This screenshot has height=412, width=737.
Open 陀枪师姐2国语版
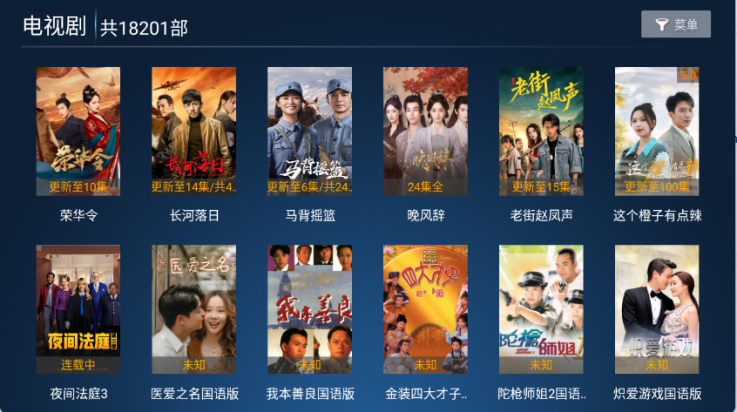541,309
